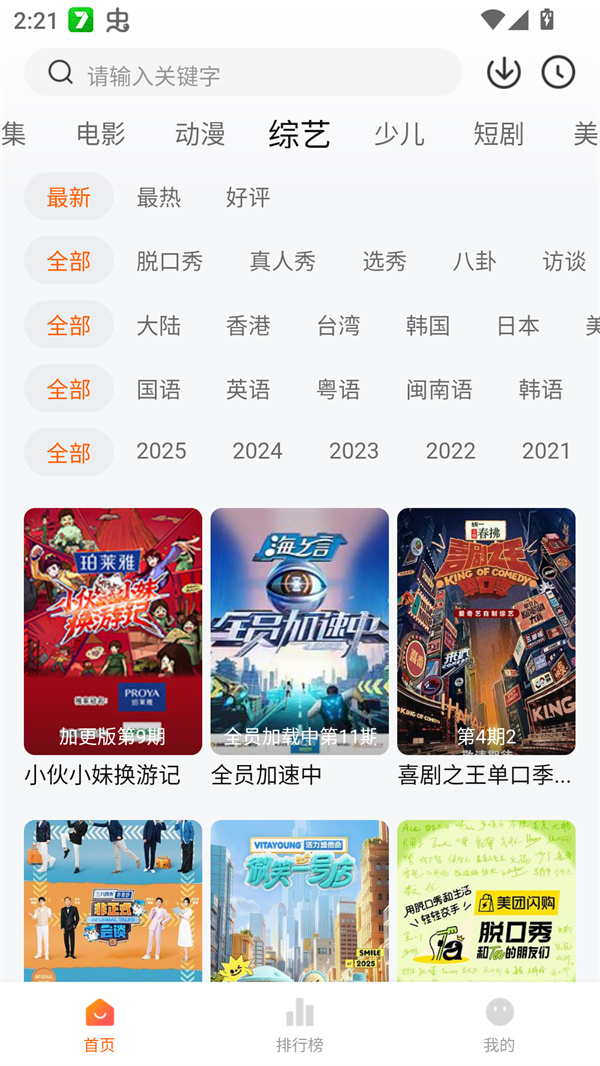Image resolution: width=600 pixels, height=1066 pixels.
Task: Switch to the 动漫 category tab
Action: [x=200, y=133]
